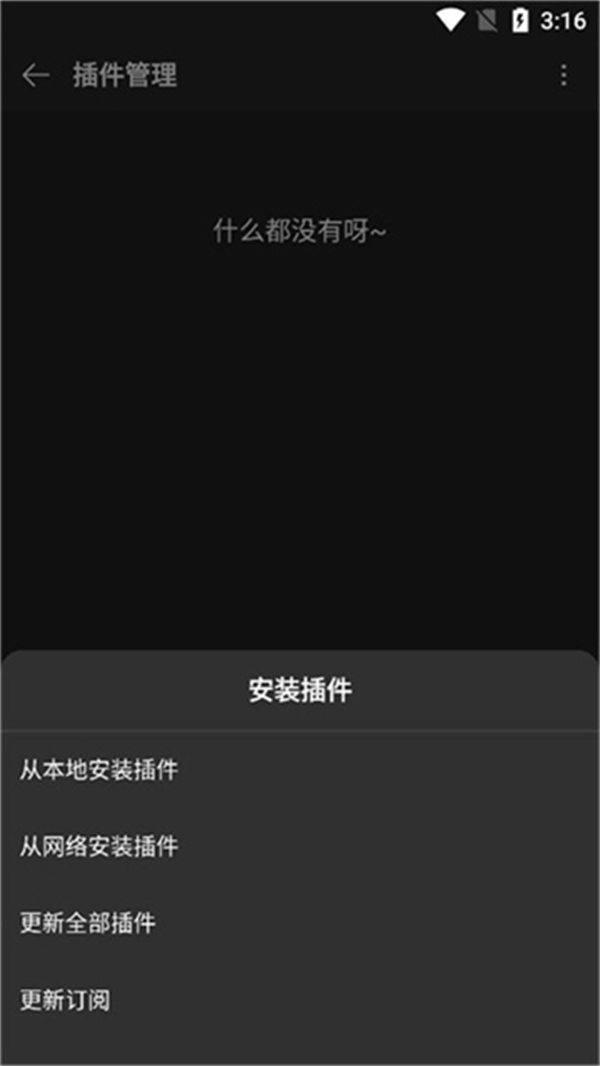Tap 更新全部插件 in the sheet
Screen dimensions: 600x1066
tap(88, 922)
